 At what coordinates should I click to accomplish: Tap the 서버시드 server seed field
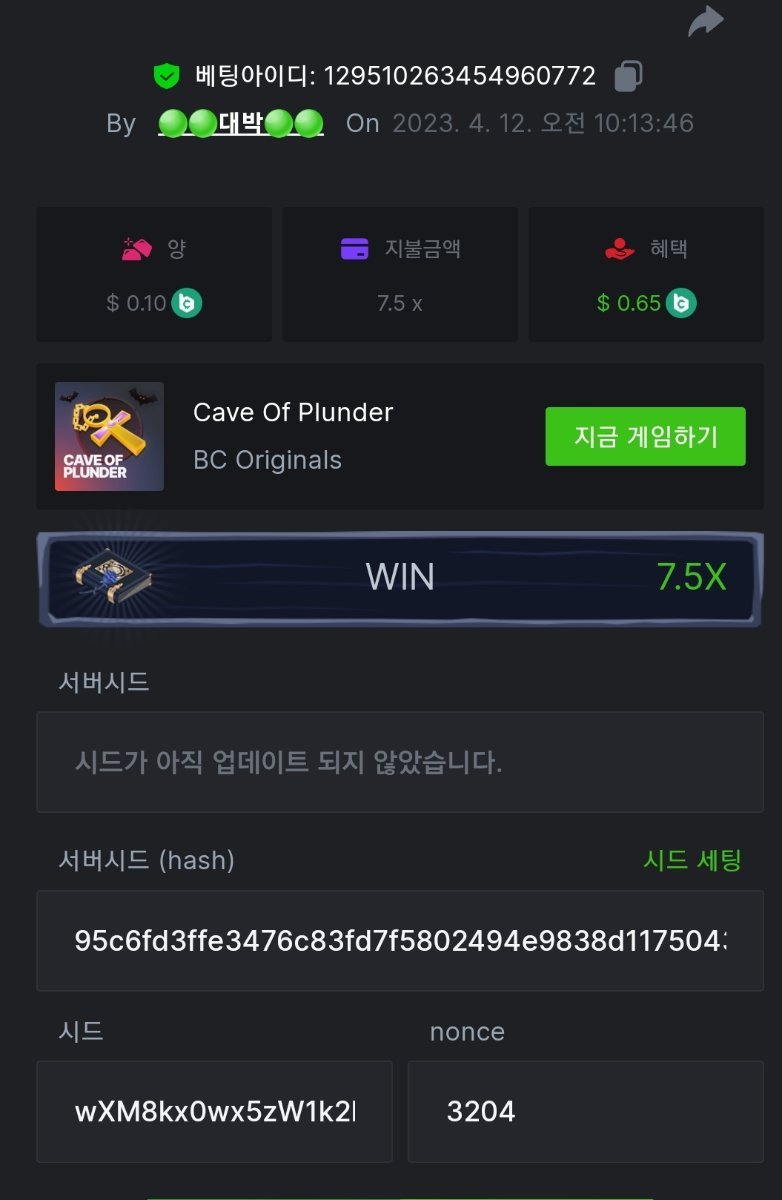[x=400, y=763]
